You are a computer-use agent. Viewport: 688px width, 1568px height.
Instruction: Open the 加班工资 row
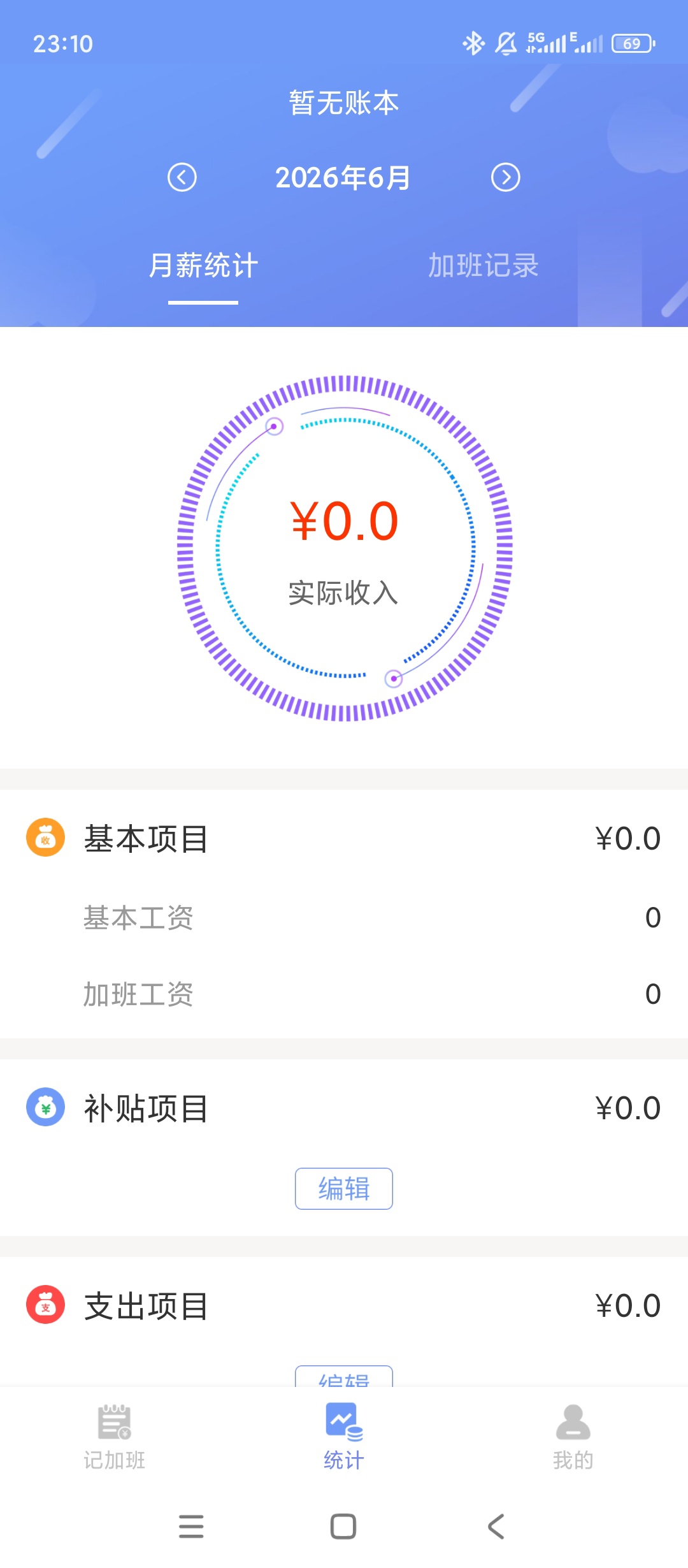(x=344, y=994)
